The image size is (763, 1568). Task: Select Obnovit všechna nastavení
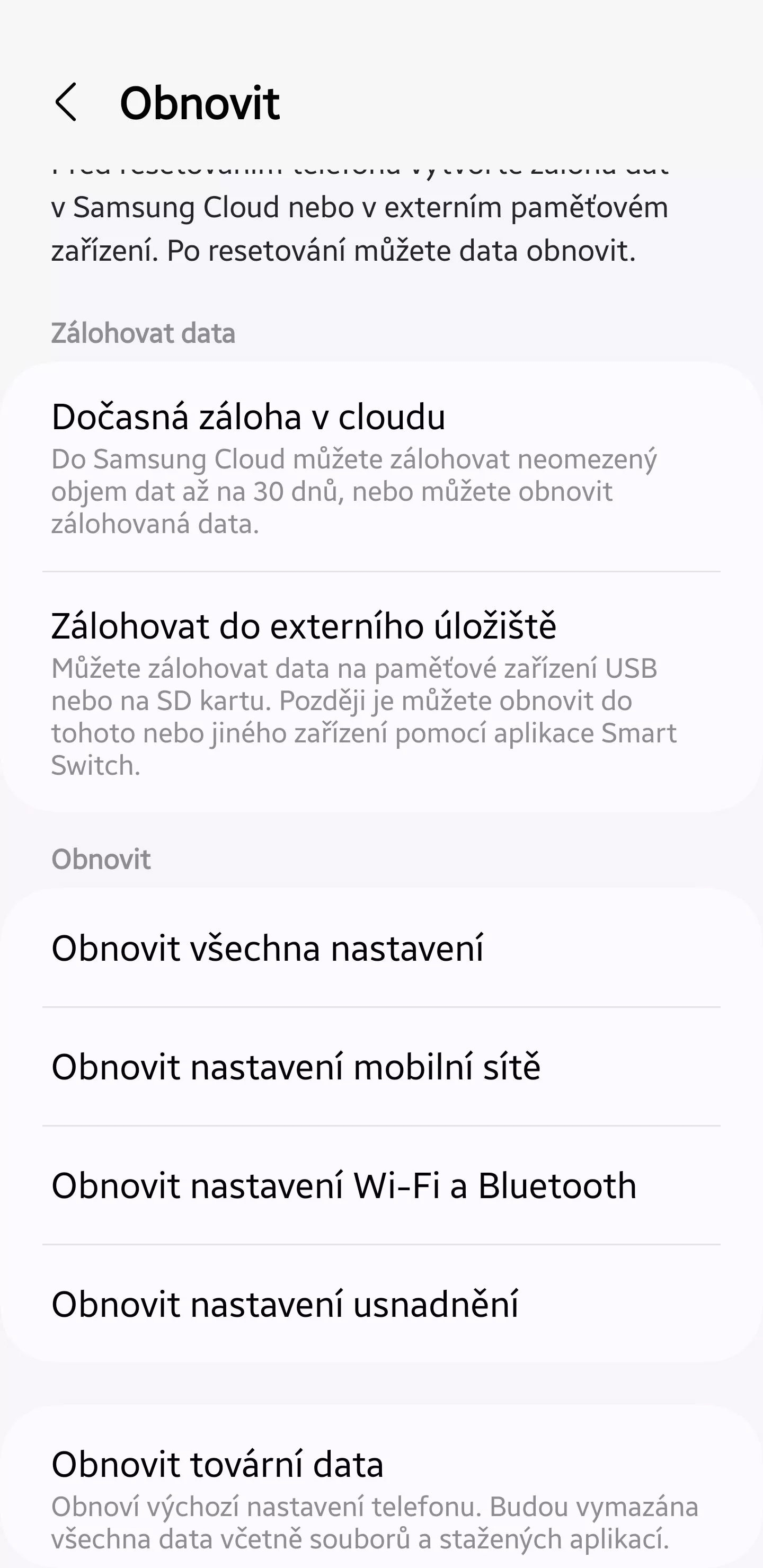[381, 947]
